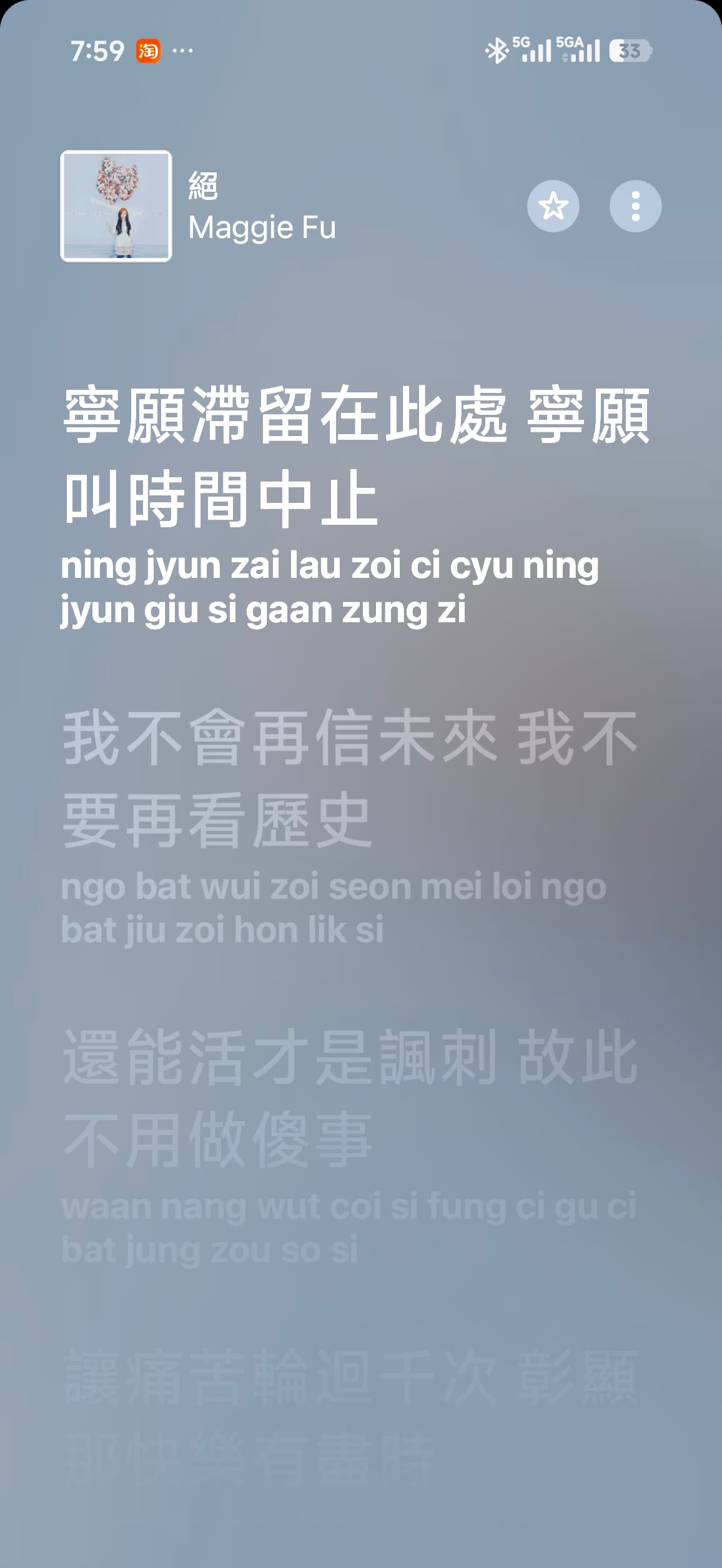The height and width of the screenshot is (1568, 722).
Task: Open the album cover thumbnail
Action: click(x=116, y=206)
